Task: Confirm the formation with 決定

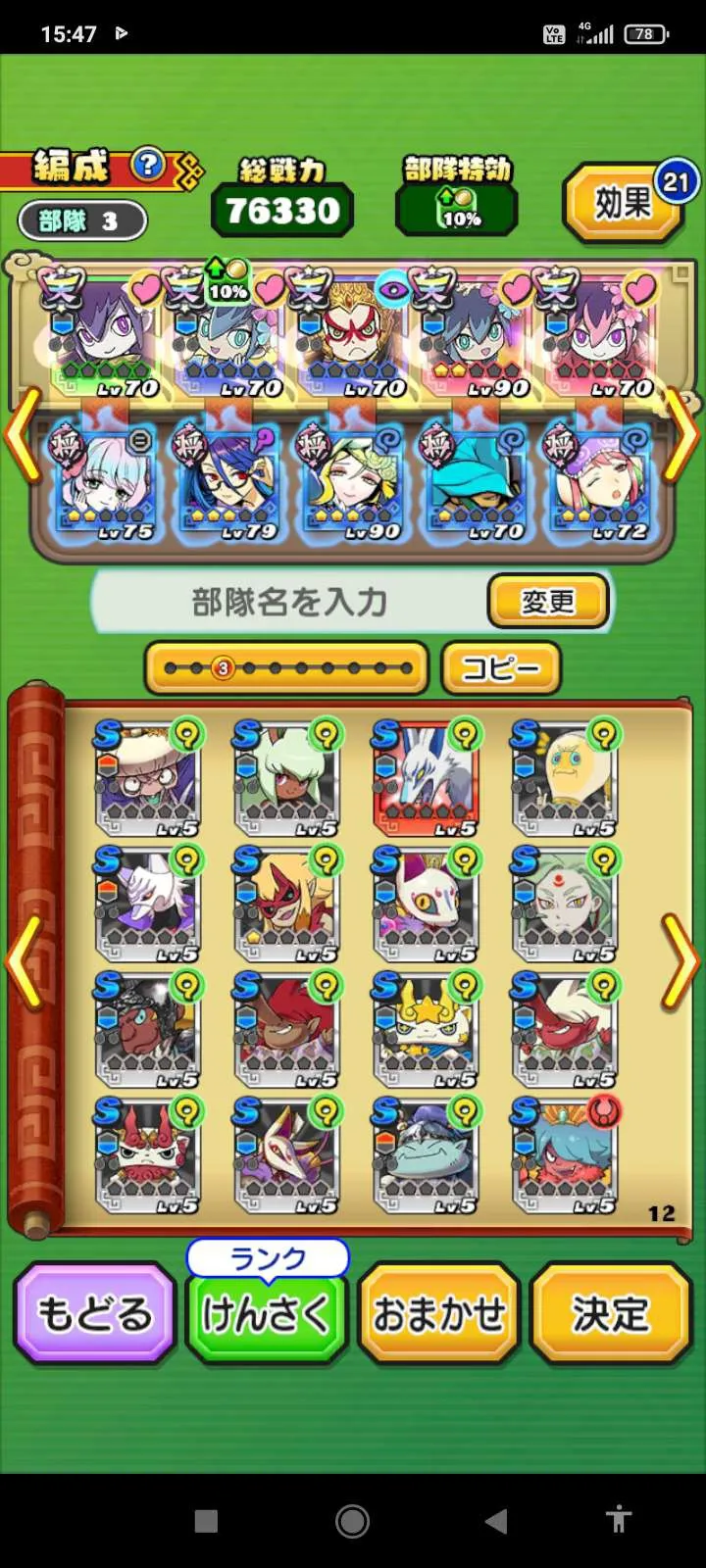Action: [611, 1313]
